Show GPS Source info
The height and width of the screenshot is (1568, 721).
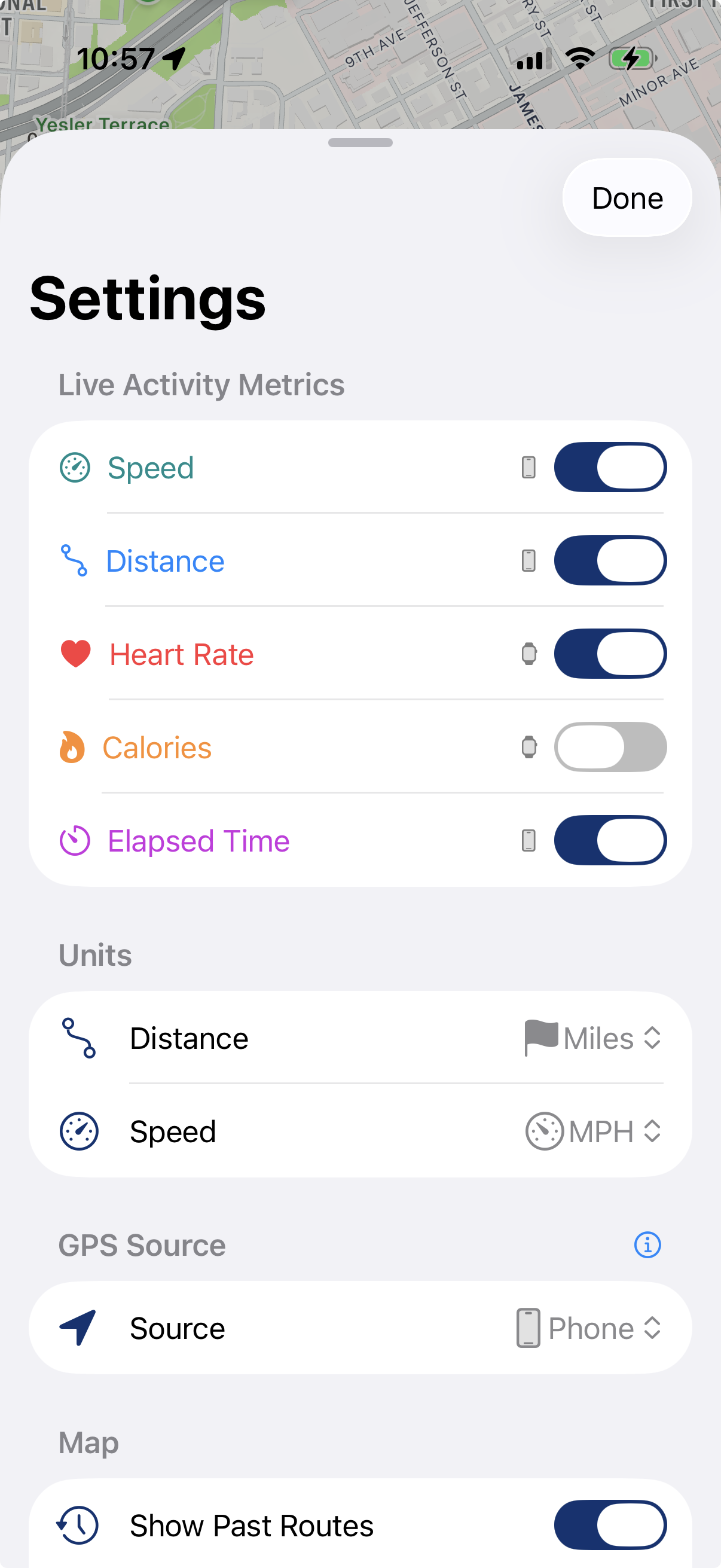[647, 1245]
